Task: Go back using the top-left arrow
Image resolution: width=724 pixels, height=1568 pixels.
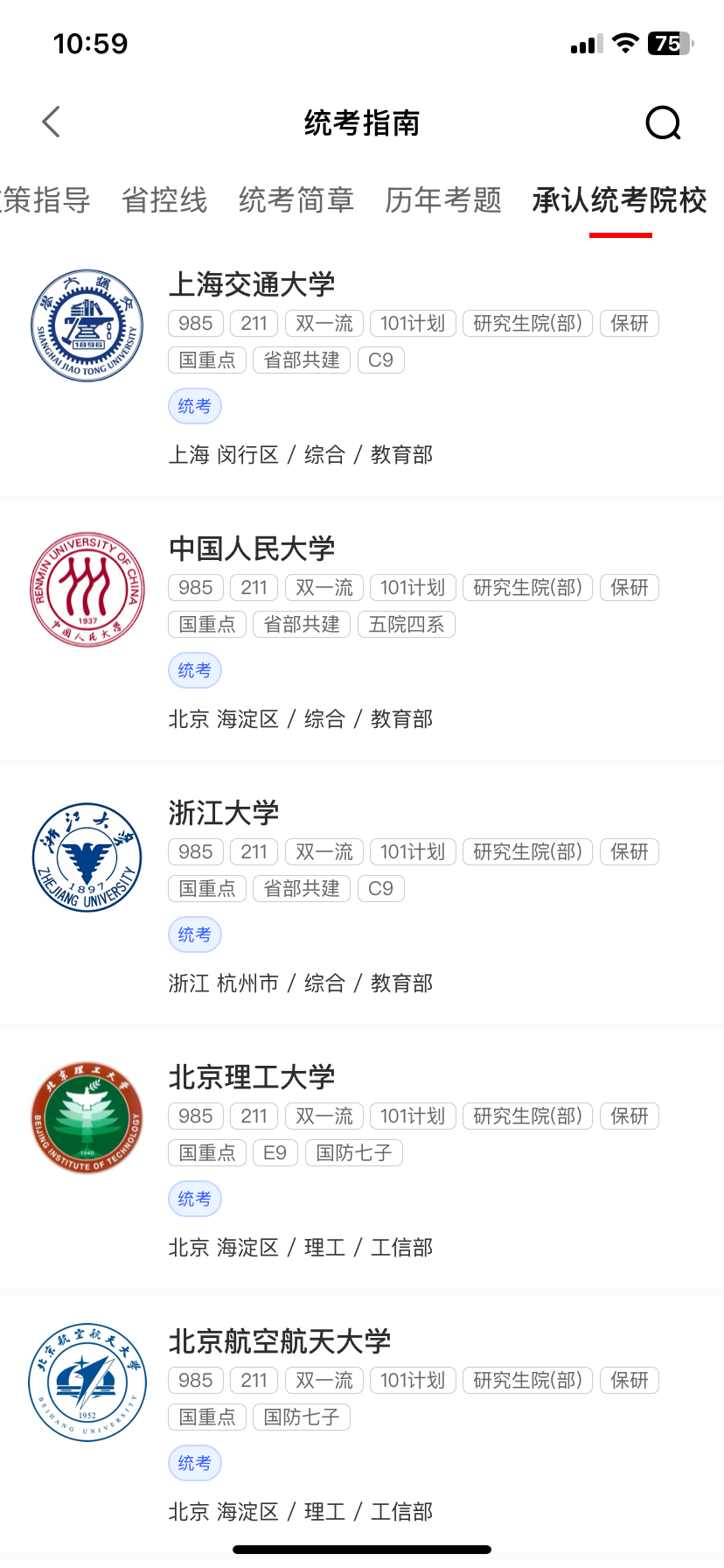Action: click(52, 122)
